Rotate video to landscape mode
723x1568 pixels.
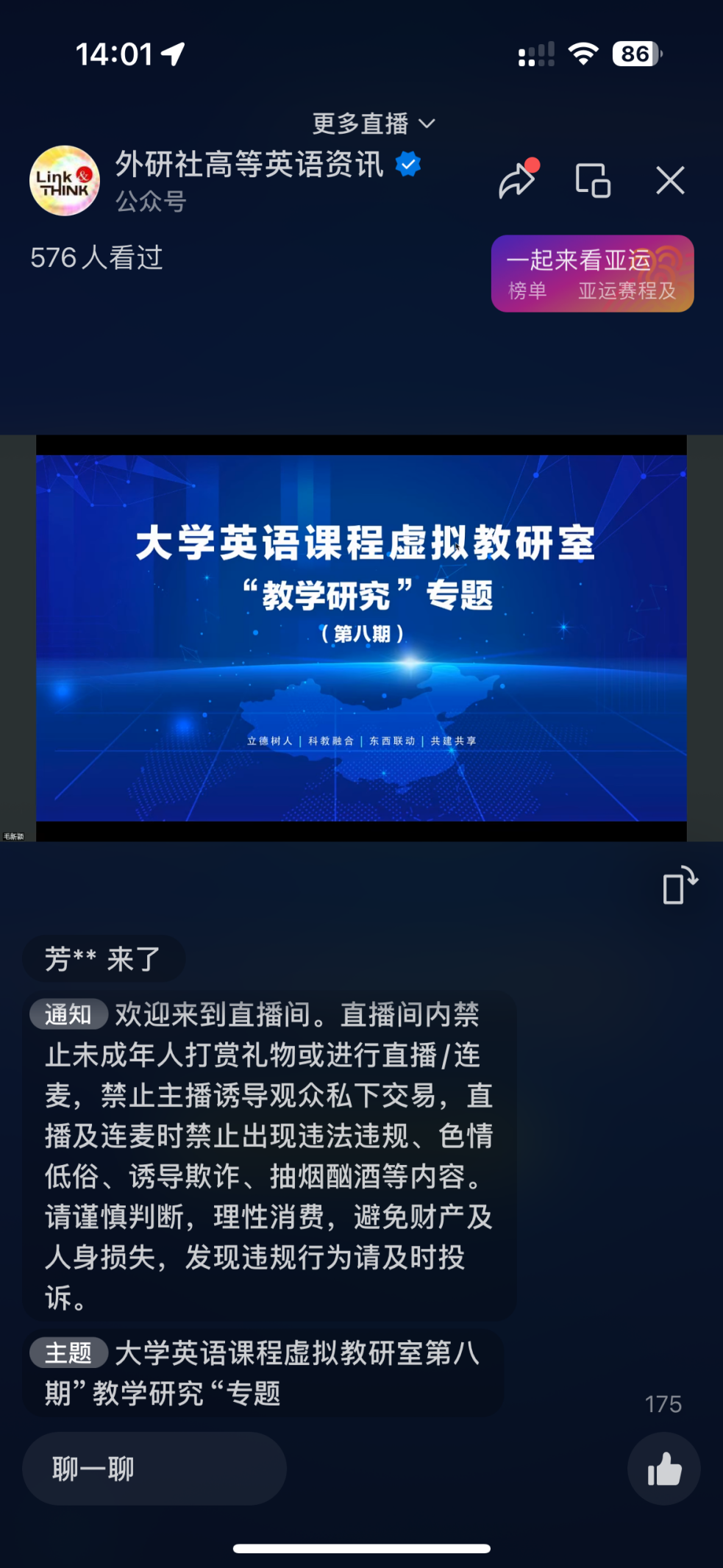tap(679, 885)
